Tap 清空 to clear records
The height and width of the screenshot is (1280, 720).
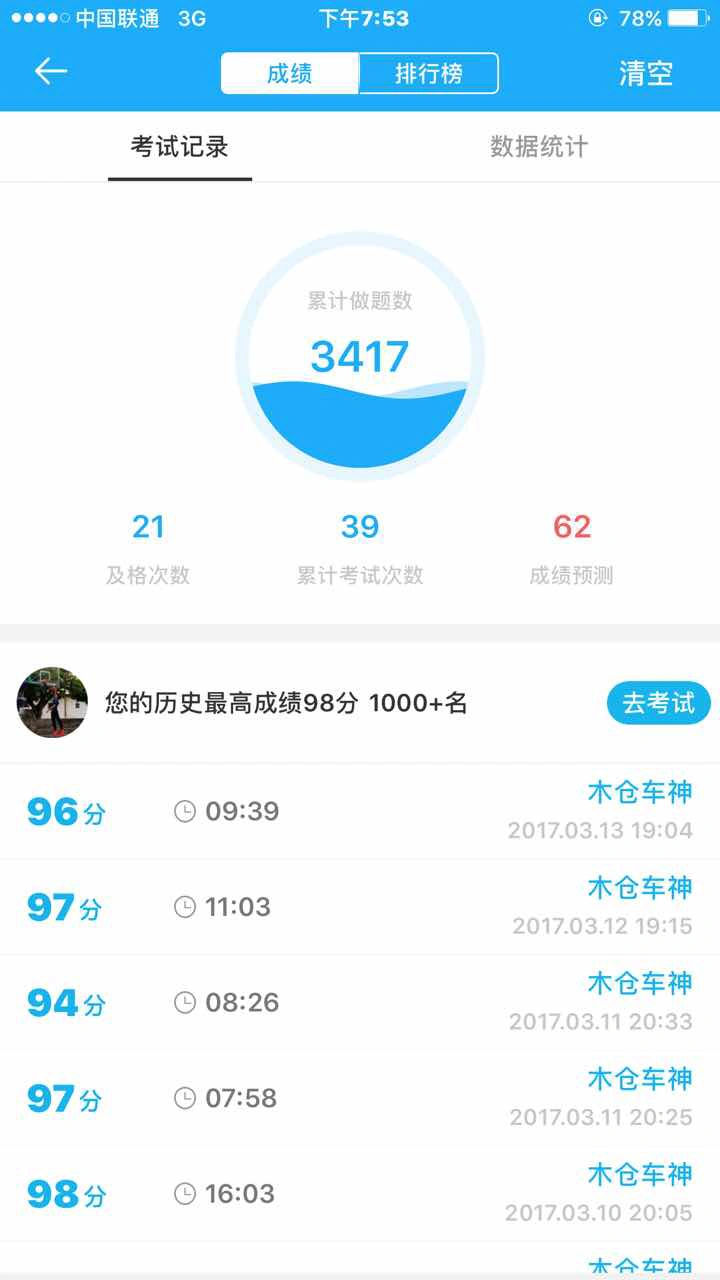[646, 73]
